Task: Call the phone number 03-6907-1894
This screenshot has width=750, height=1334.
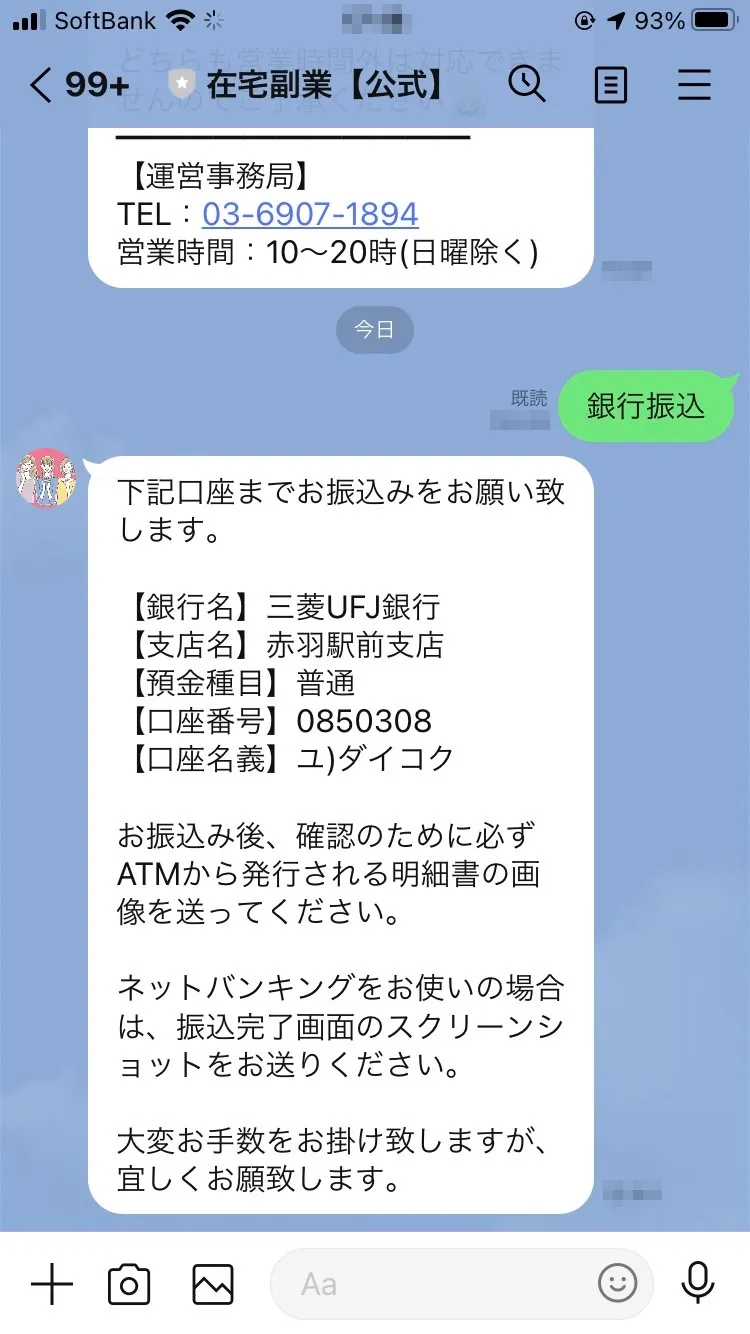Action: point(310,214)
